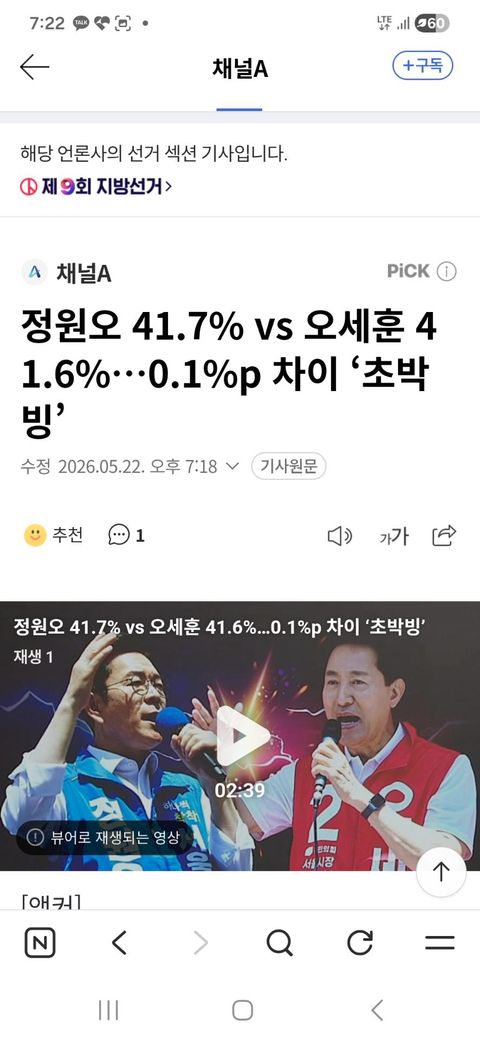Go back using the top-left arrow
Image resolution: width=480 pixels, height=1040 pixels.
(x=34, y=68)
